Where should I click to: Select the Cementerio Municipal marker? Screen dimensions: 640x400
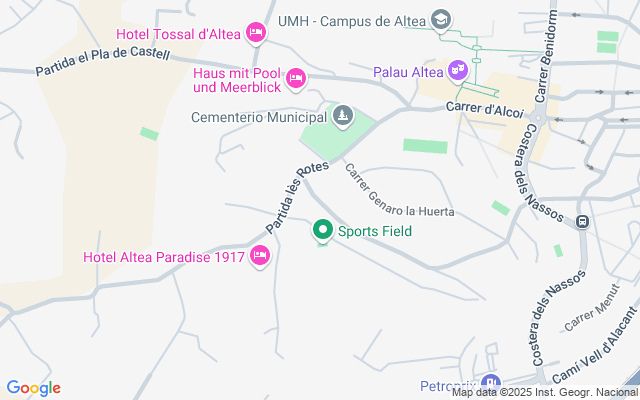point(343,117)
